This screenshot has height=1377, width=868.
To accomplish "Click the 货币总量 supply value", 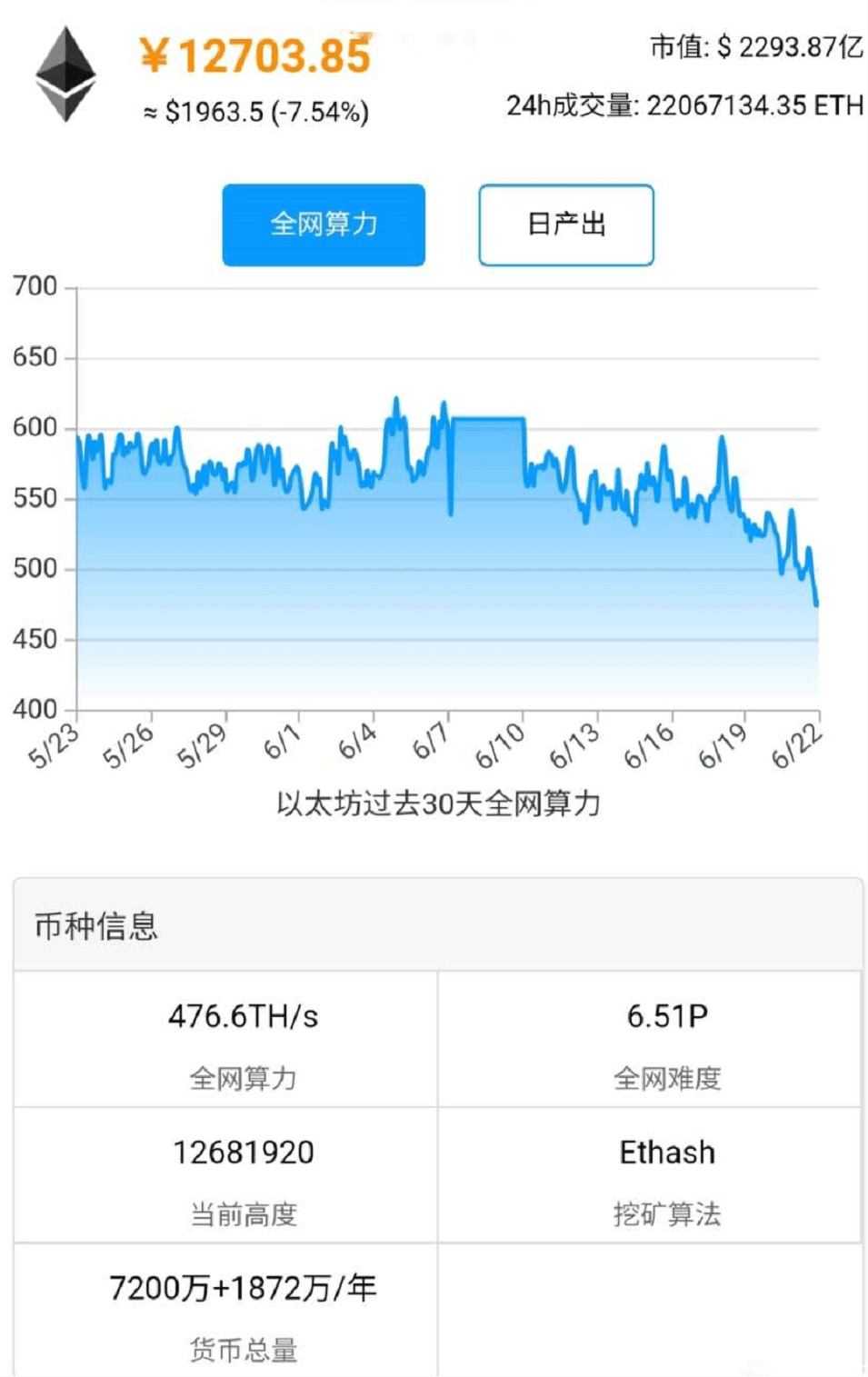I will (x=244, y=1287).
